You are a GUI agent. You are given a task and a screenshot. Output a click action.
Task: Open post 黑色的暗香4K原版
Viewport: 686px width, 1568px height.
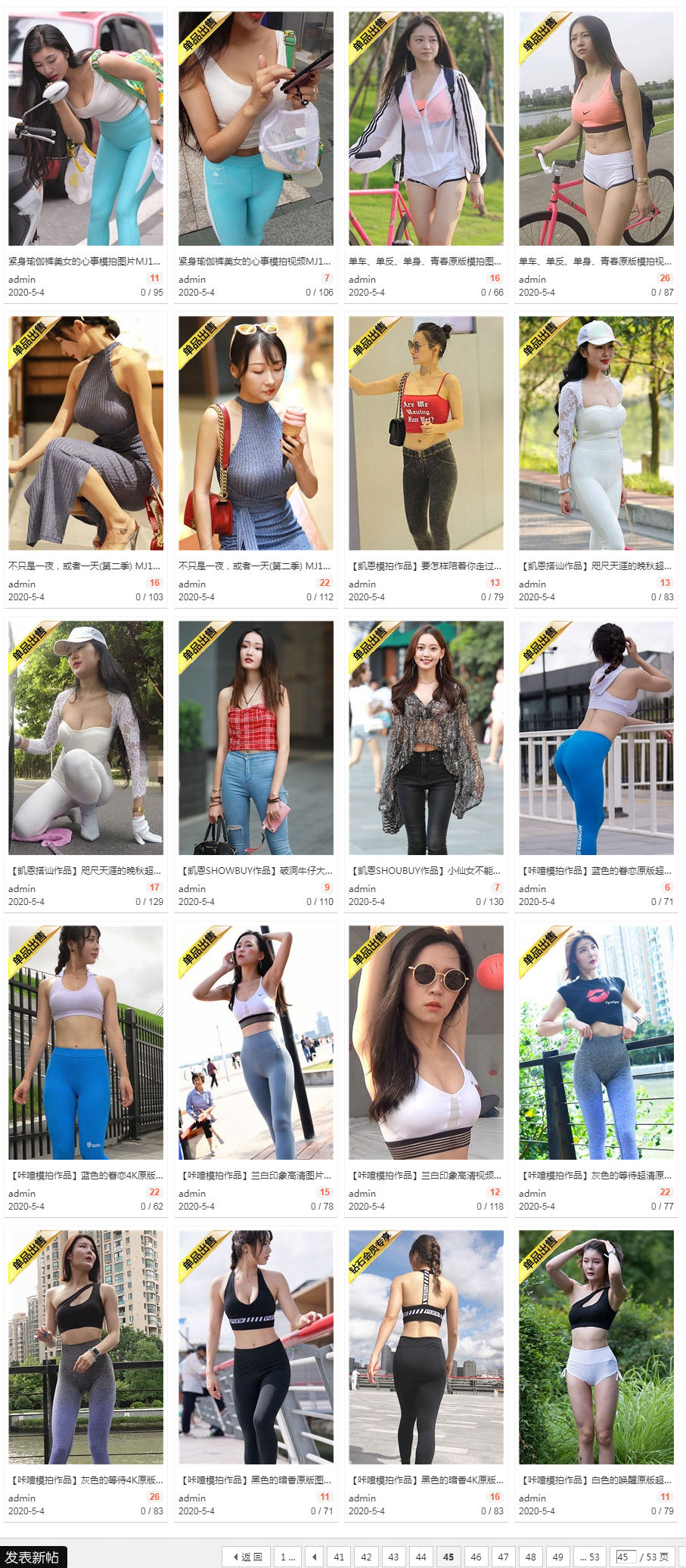coord(425,1480)
